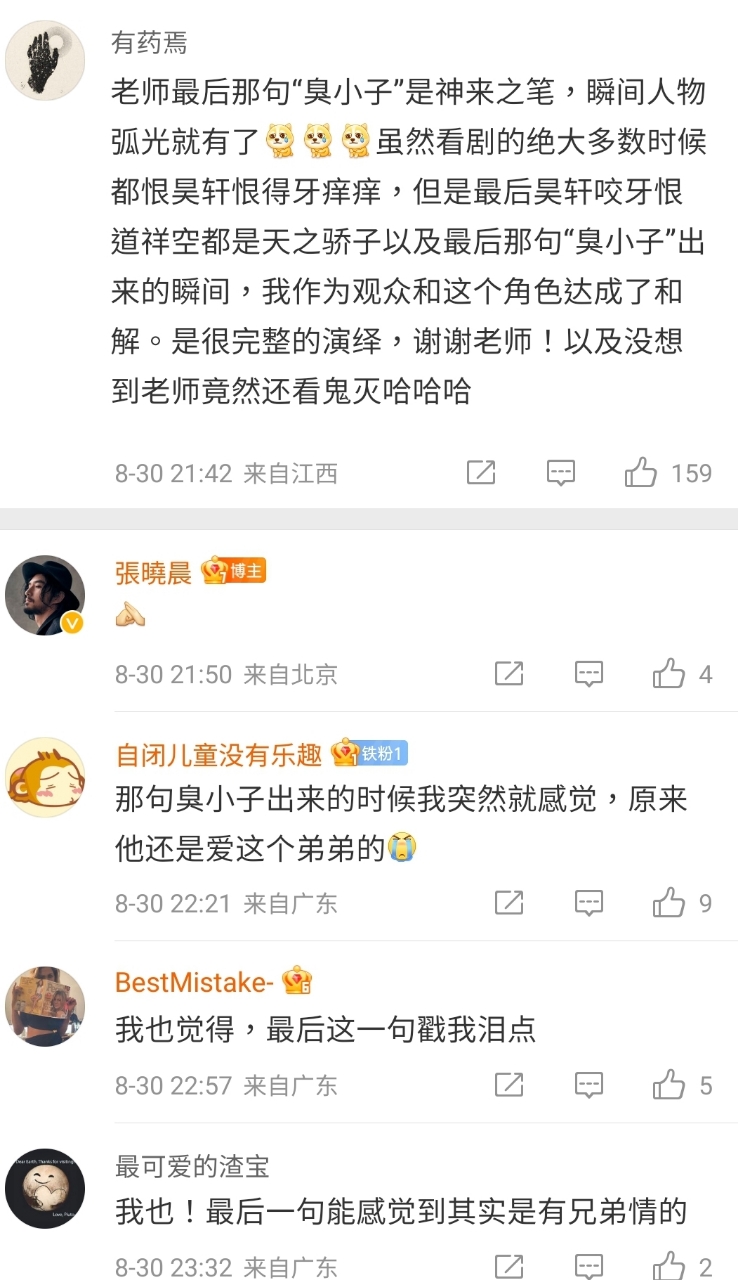Reply to 自闭儿童没有乐趣's comment

[589, 904]
